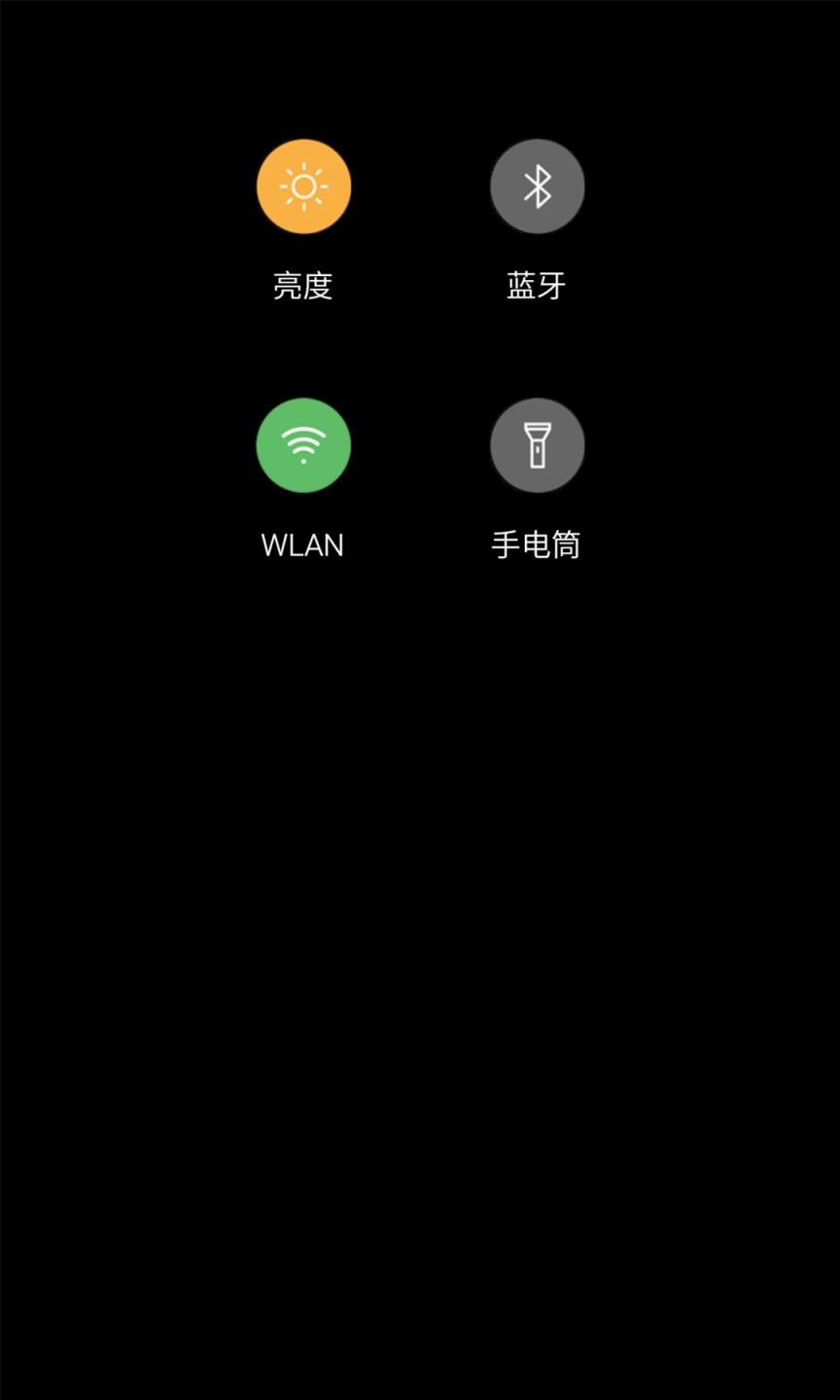Tap the WLAN text label
This screenshot has width=840, height=1400.
click(x=302, y=544)
